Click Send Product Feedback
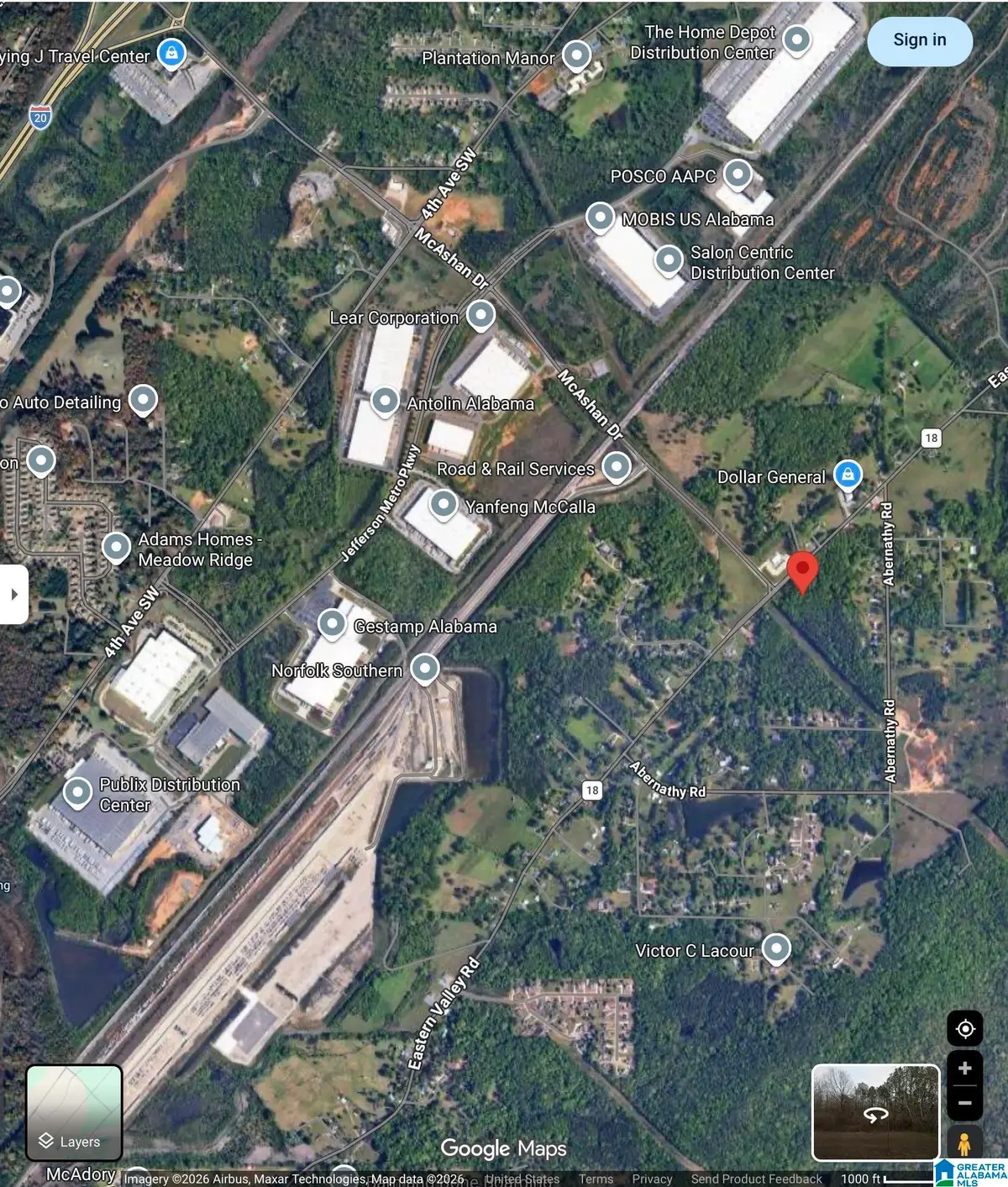This screenshot has width=1008, height=1187. [755, 1179]
